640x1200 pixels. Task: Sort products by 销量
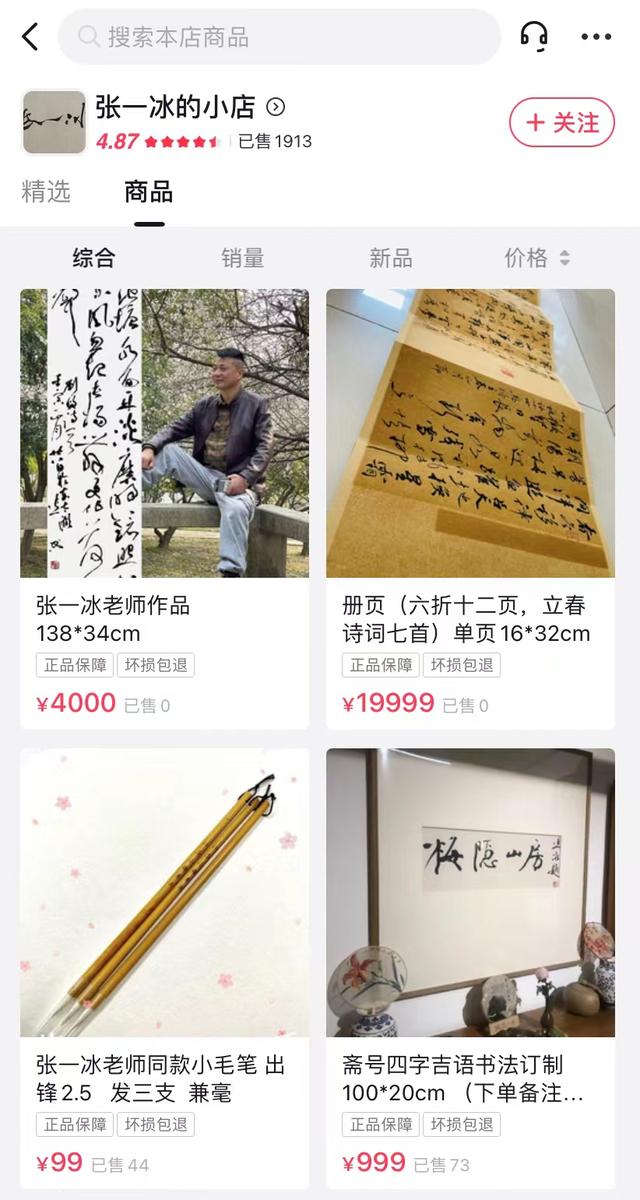pyautogui.click(x=243, y=258)
